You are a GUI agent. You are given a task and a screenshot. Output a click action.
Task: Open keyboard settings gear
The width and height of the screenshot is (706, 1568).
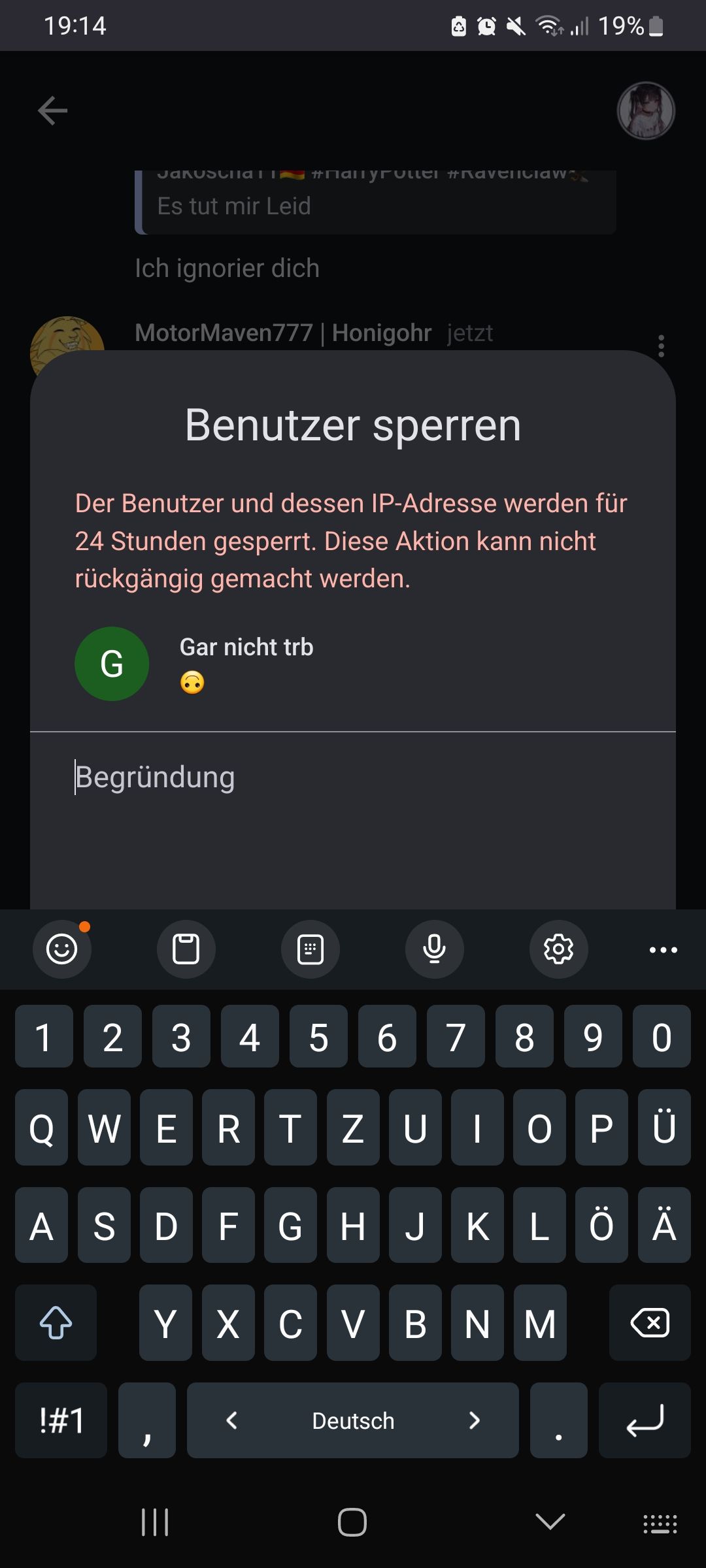[x=558, y=949]
